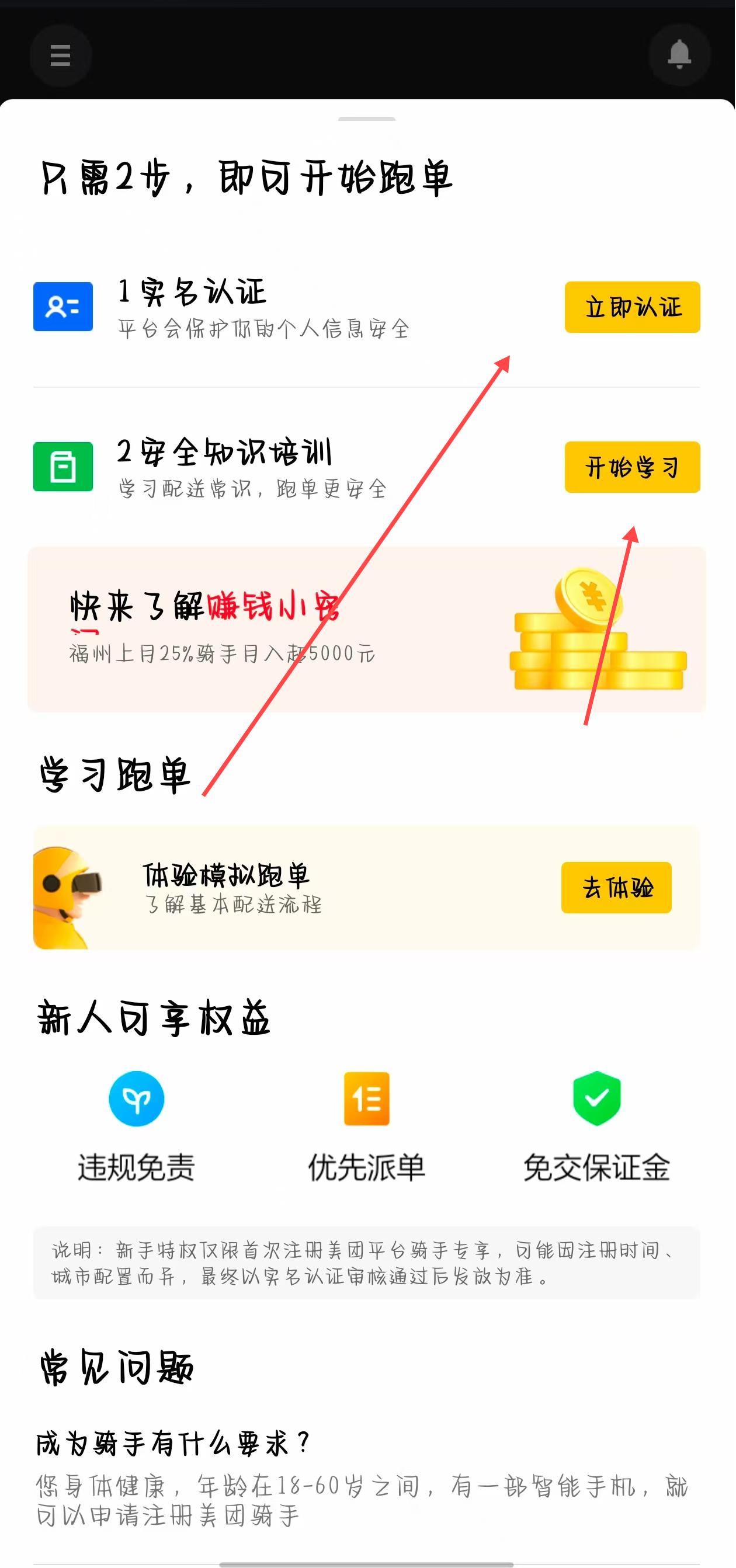This screenshot has height=1568, width=736.
Task: Tap 开始学习 for safety knowledge training
Action: [632, 467]
